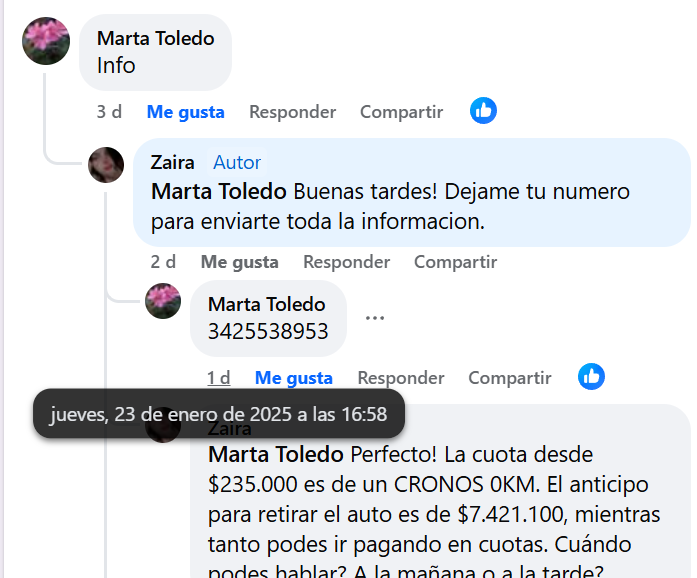This screenshot has width=697, height=578.
Task: Share Marta Toledo's 'Info' comment
Action: coord(401,112)
